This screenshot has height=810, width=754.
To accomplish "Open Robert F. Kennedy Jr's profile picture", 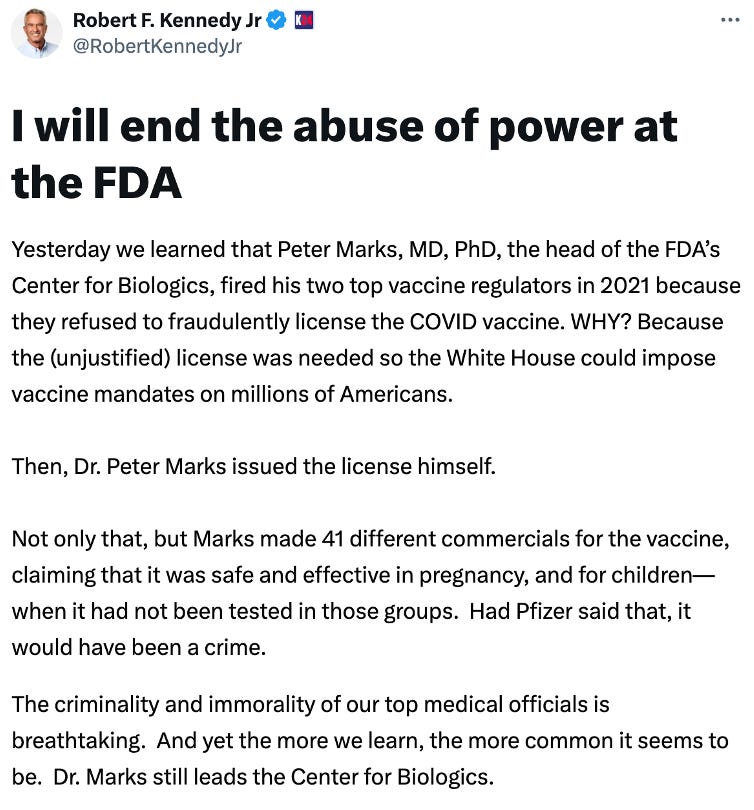I will point(36,33).
